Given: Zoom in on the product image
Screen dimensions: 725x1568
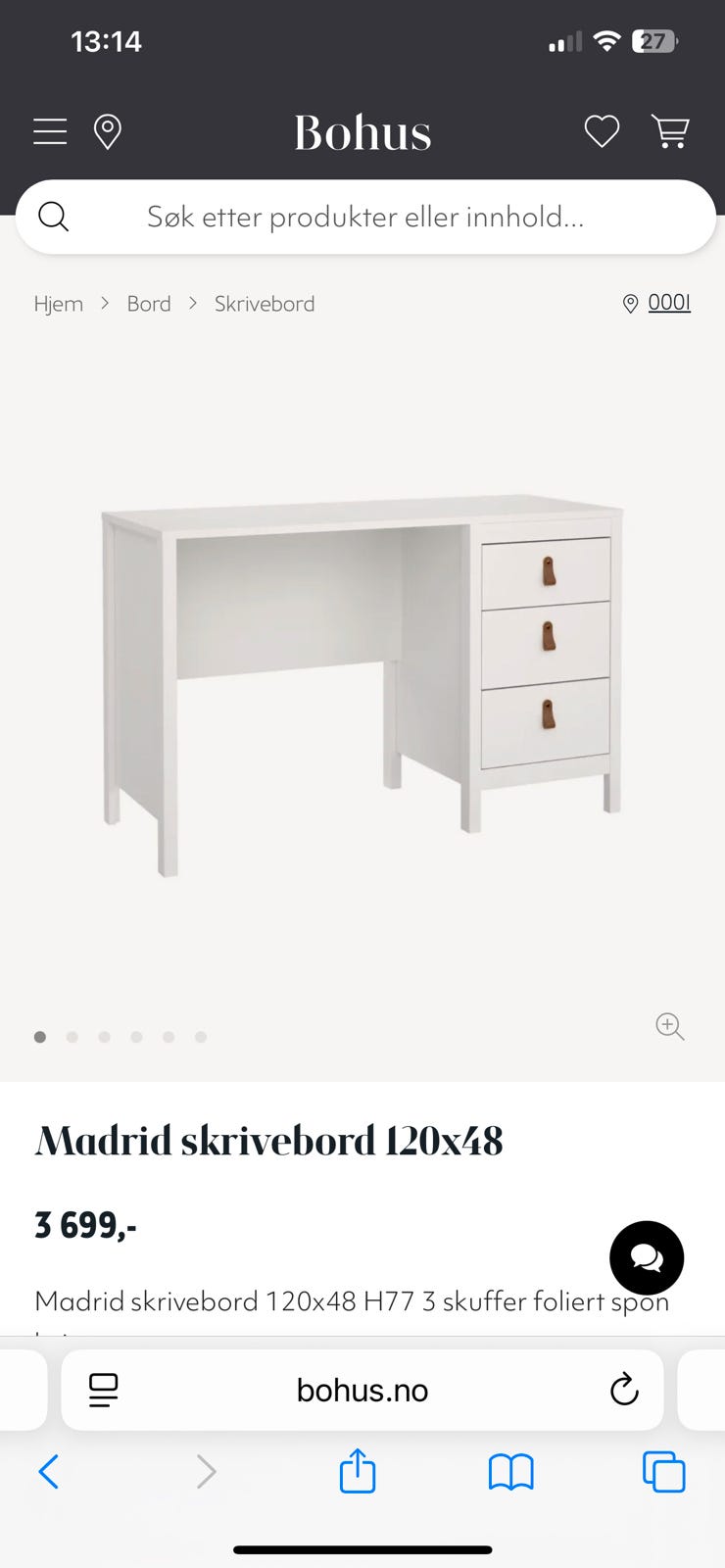Looking at the screenshot, I should tap(670, 1026).
